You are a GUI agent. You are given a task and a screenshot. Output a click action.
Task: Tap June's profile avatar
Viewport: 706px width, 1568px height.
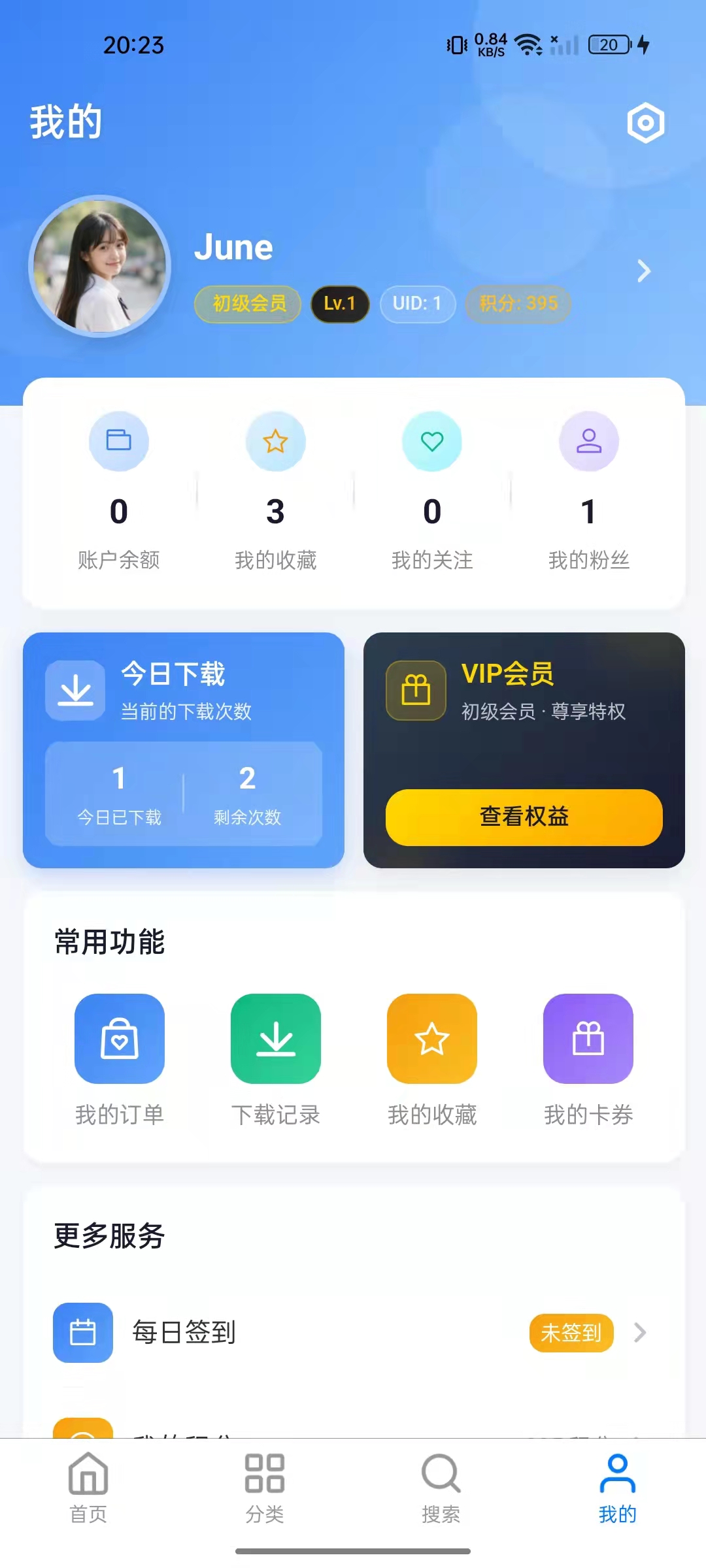[100, 267]
